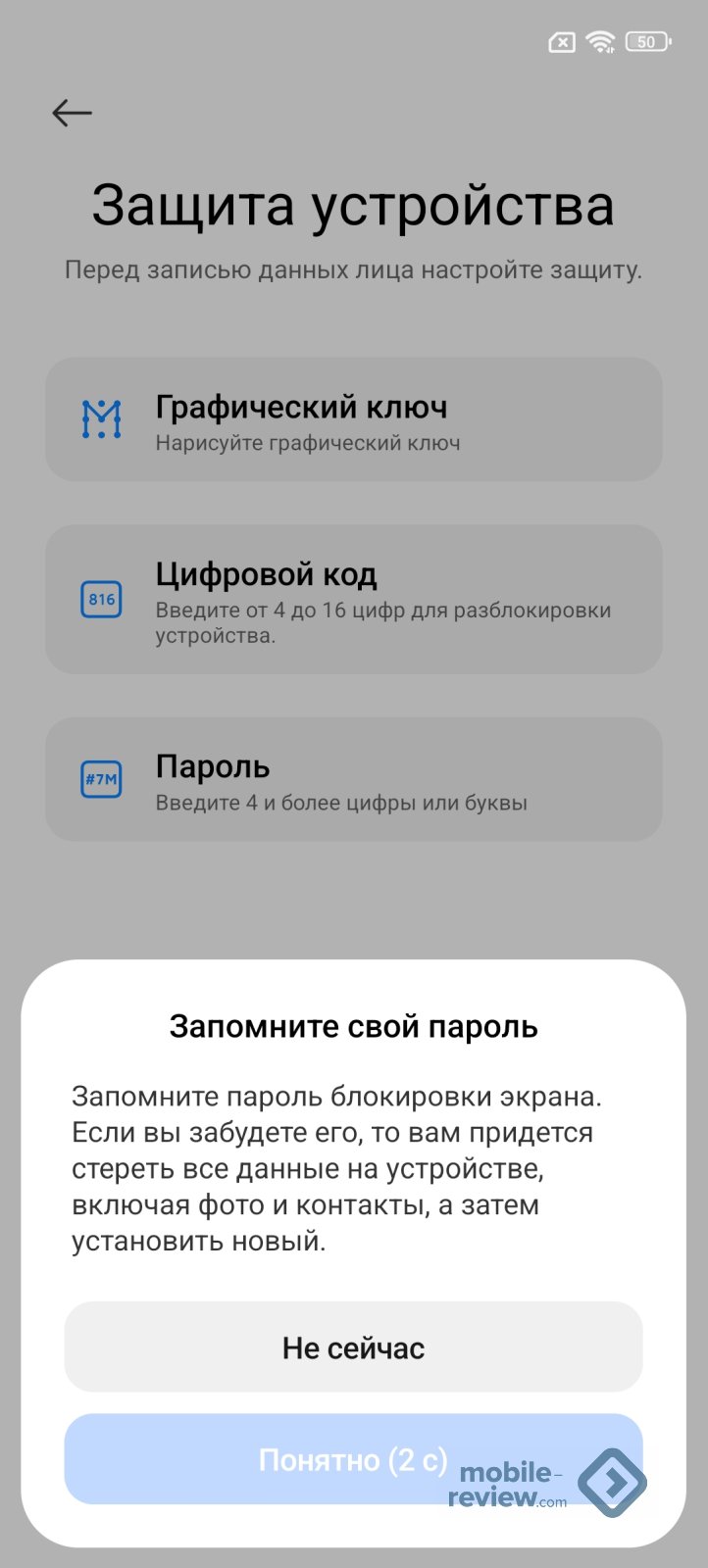
Task: Go back using the arrow icon
Action: click(x=72, y=113)
